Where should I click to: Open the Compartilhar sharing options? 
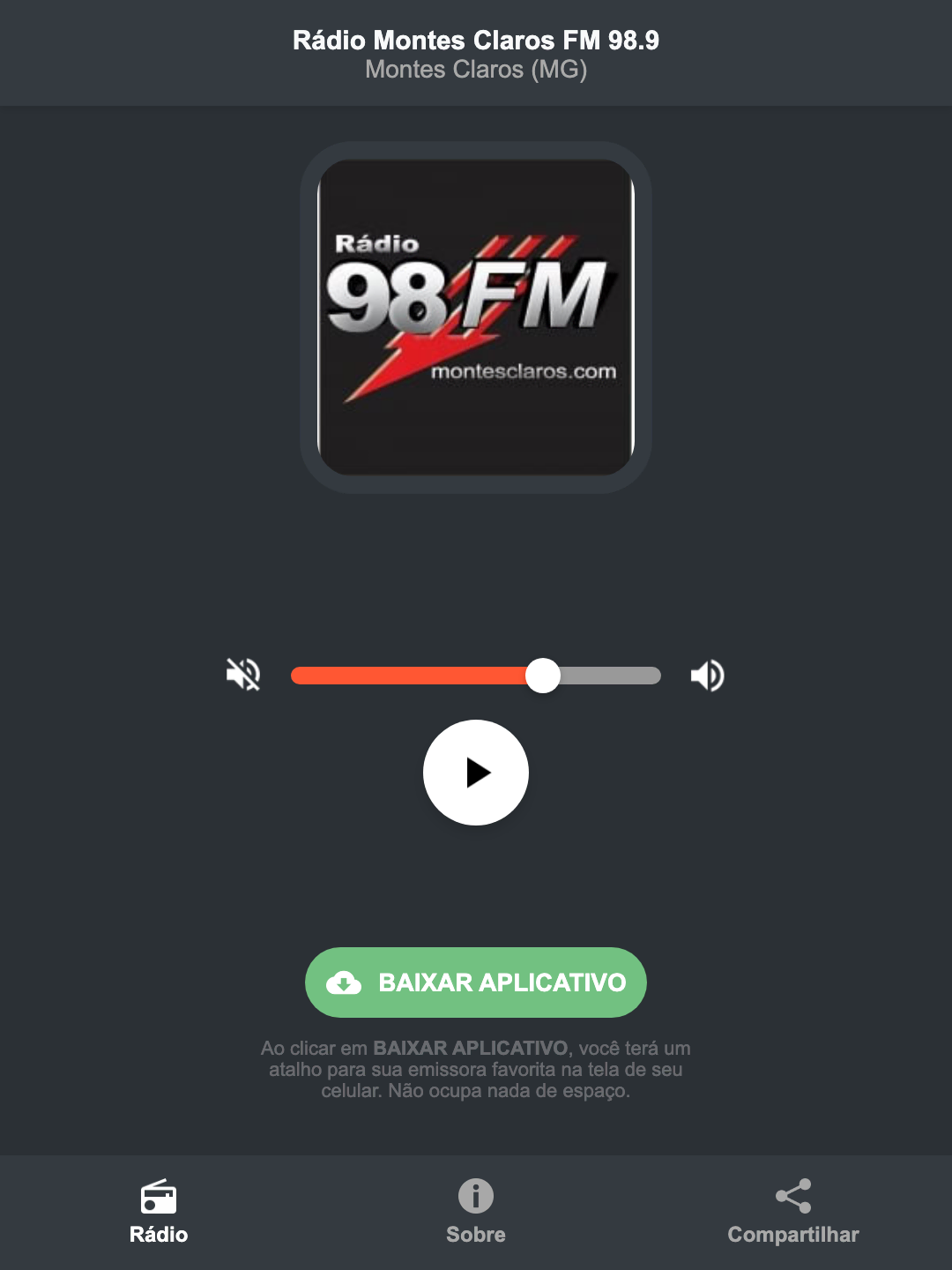[792, 1235]
